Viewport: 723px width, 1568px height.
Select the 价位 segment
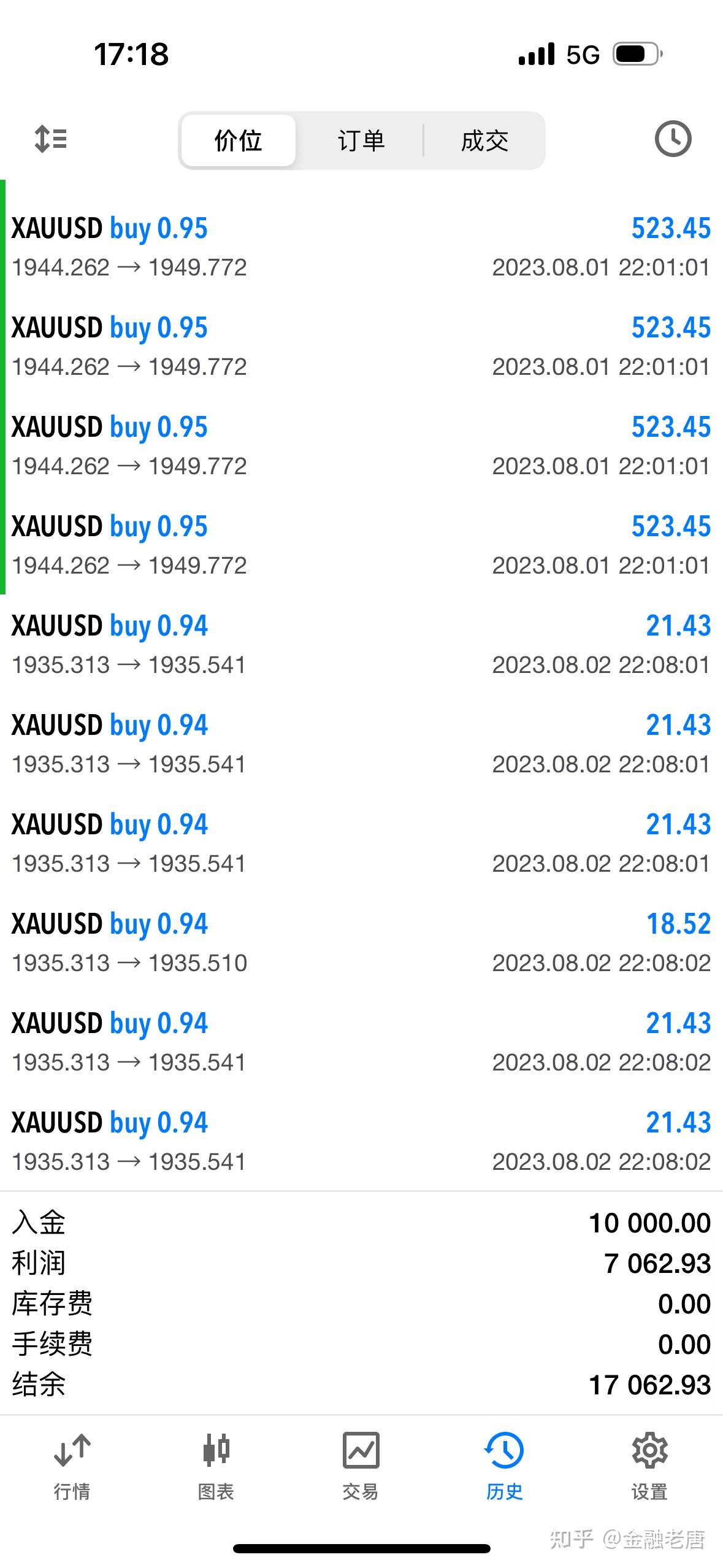click(x=239, y=140)
